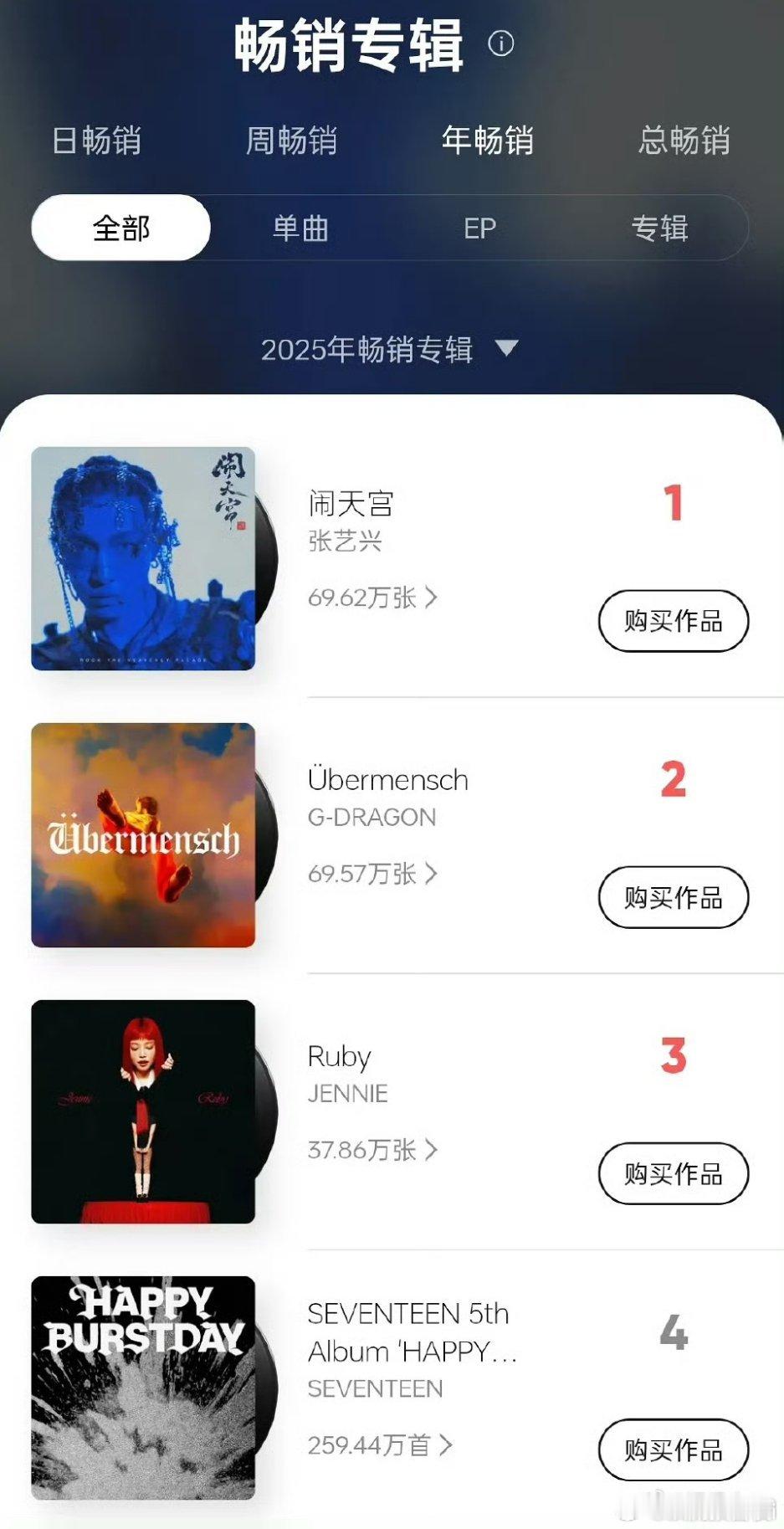
Task: Open the 闹天宫 album cover
Action: click(x=143, y=558)
